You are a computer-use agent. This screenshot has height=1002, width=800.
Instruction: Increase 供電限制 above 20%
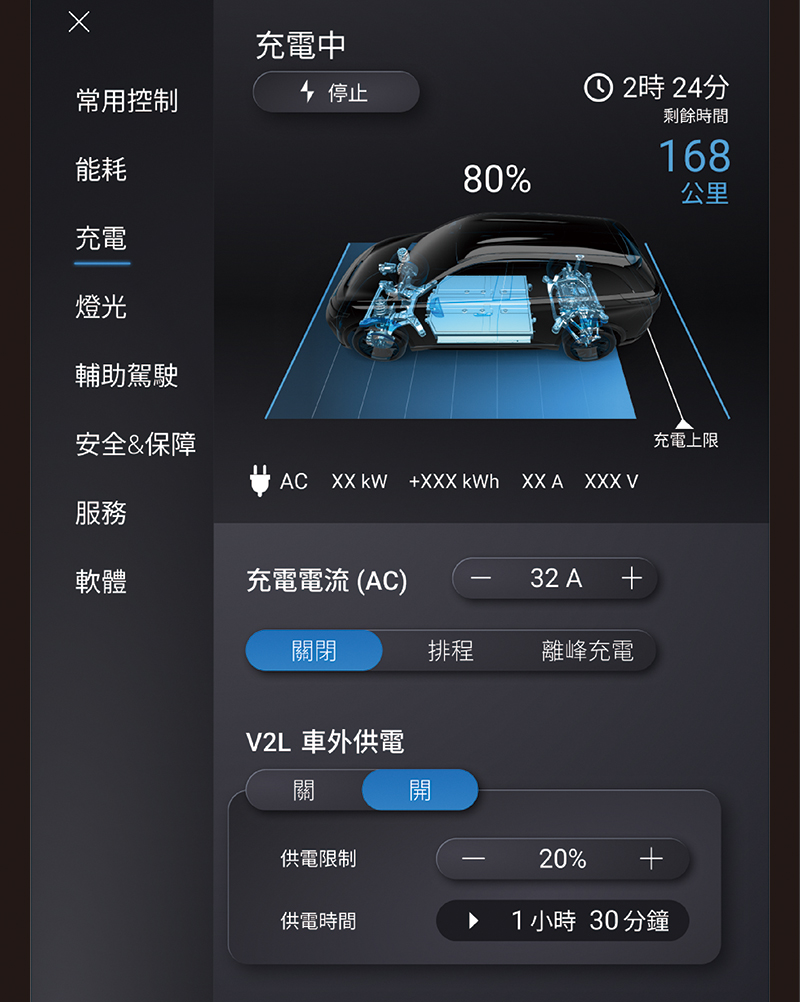[x=651, y=859]
